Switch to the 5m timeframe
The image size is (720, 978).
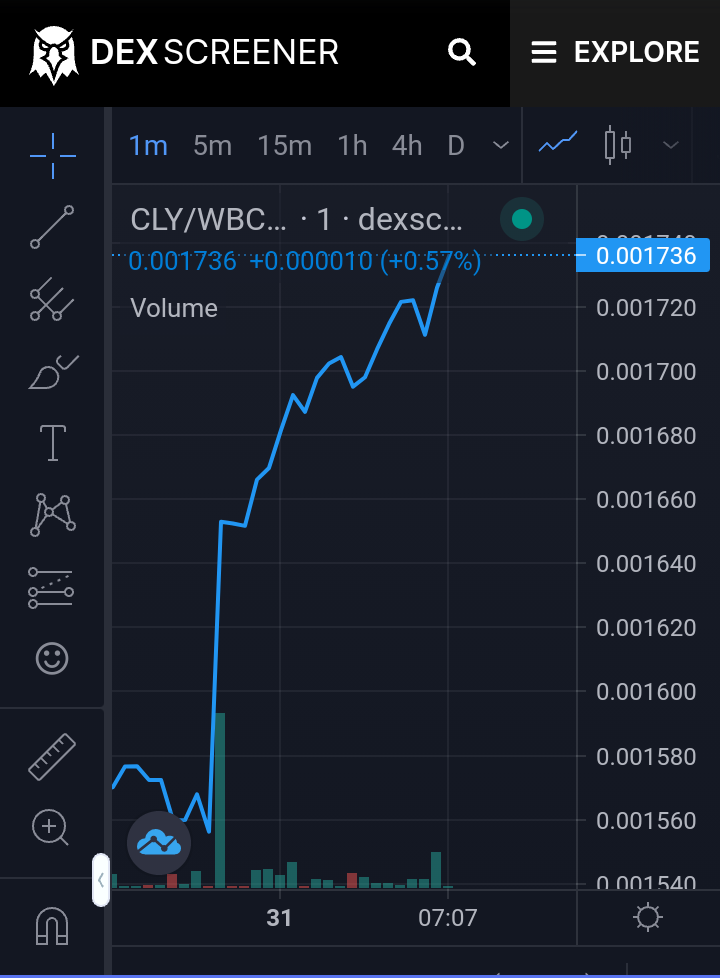[212, 146]
